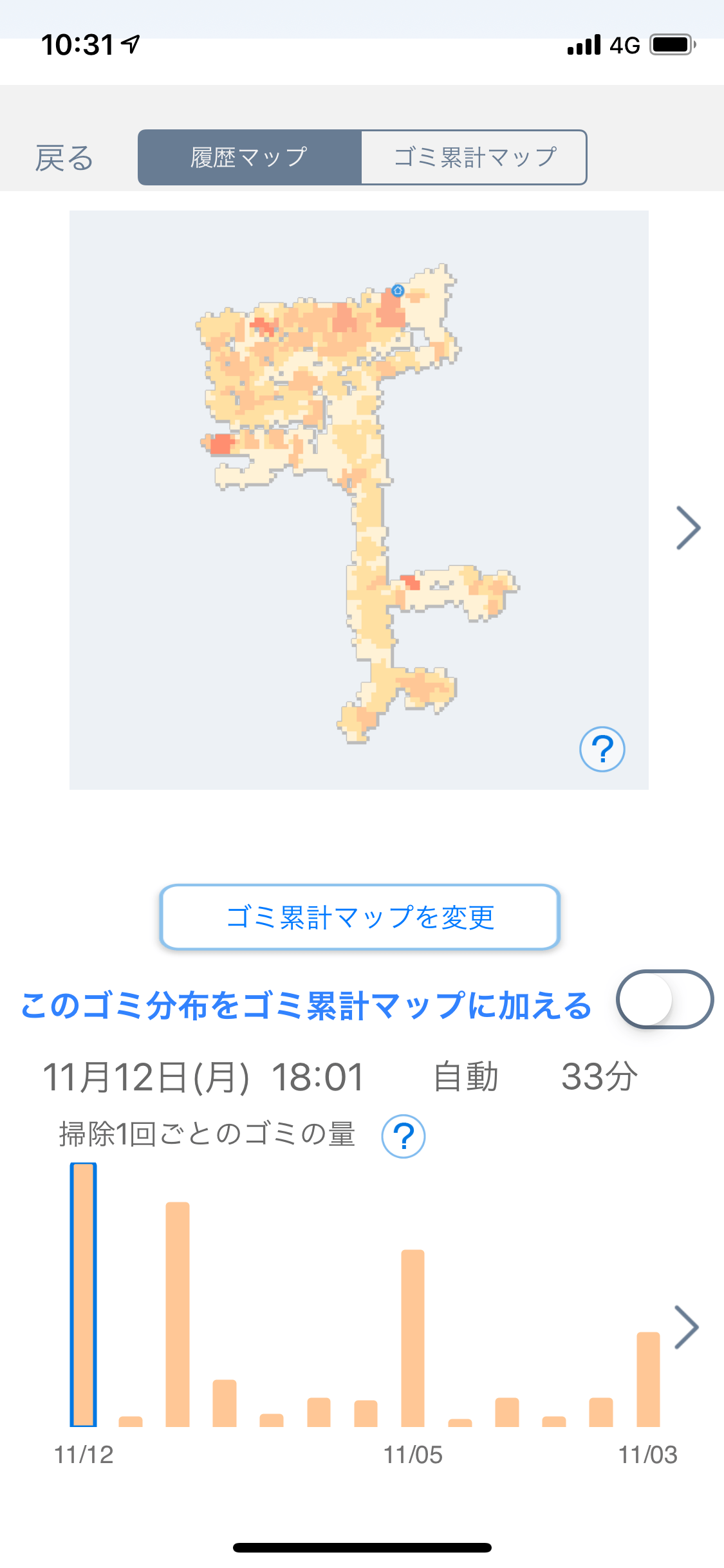Select the 履歴マップ tab
This screenshot has height=1568, width=724.
(x=250, y=158)
